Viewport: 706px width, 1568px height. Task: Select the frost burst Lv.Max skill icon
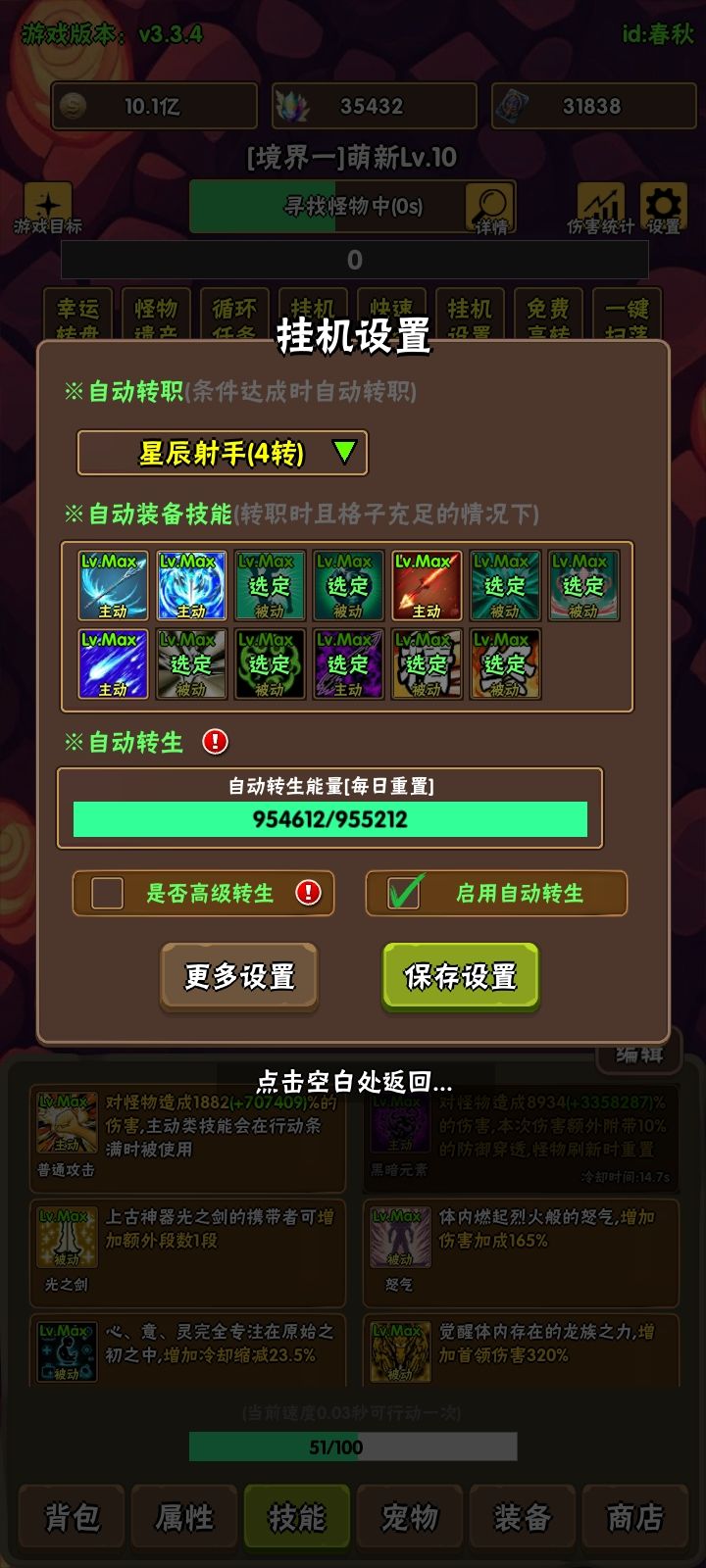tap(191, 585)
